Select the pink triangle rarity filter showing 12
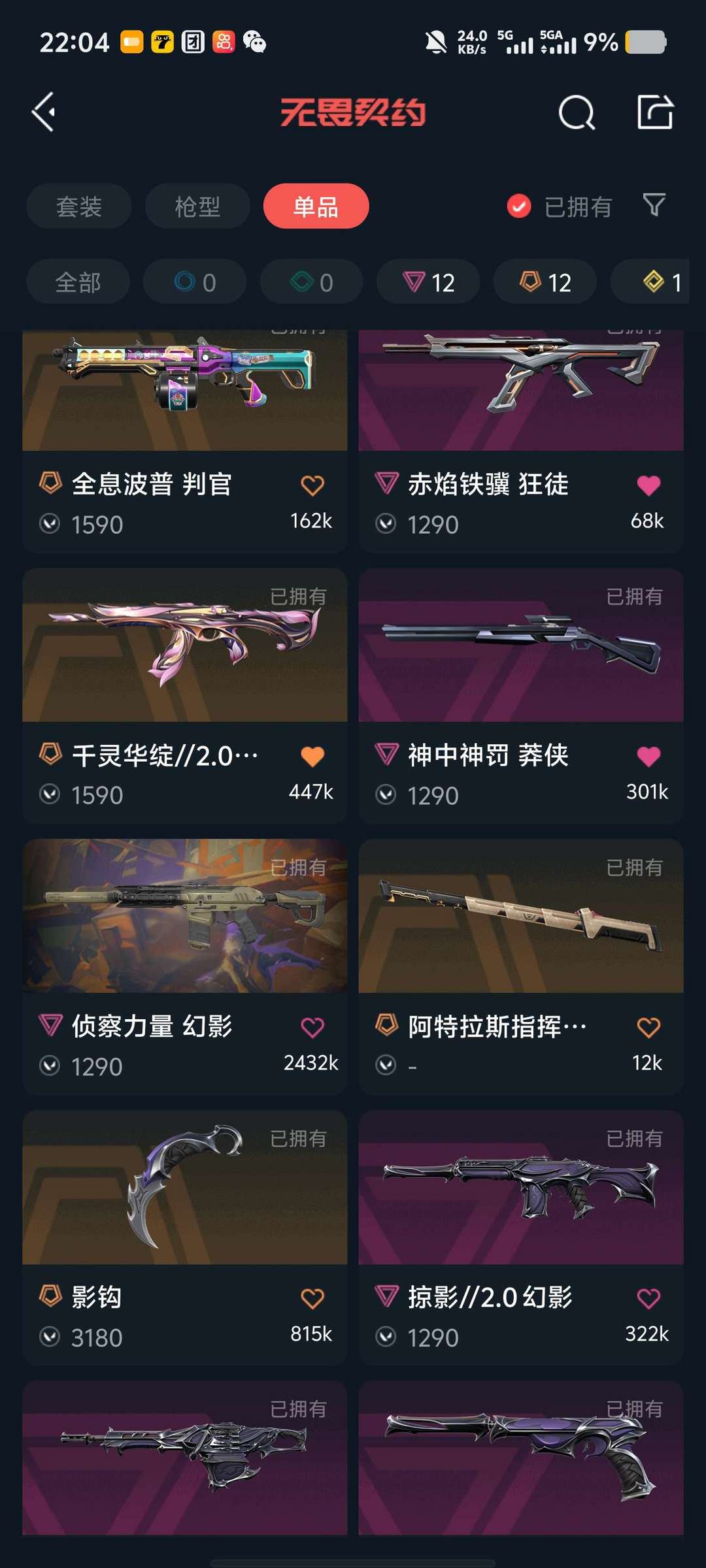This screenshot has height=1568, width=706. tap(428, 282)
